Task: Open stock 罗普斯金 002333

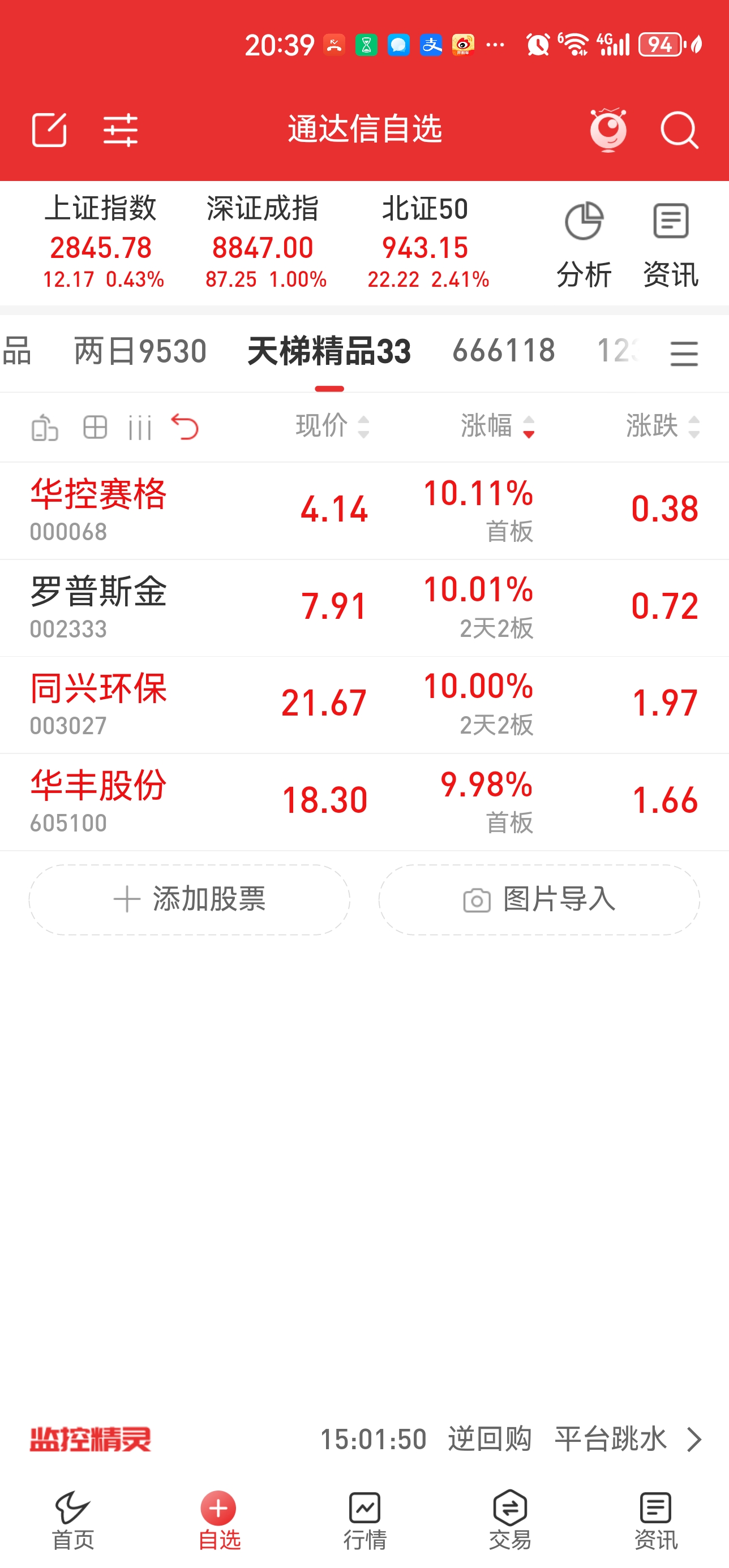Action: (x=97, y=606)
